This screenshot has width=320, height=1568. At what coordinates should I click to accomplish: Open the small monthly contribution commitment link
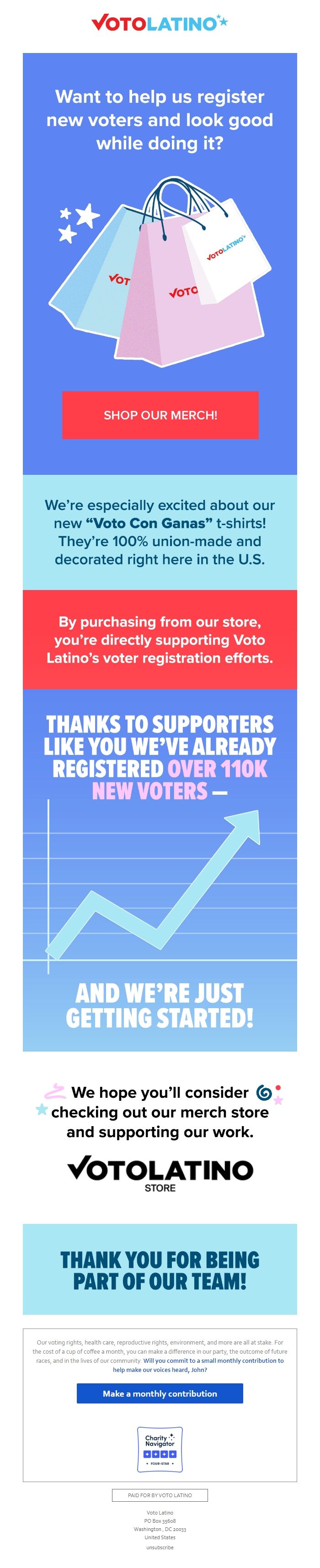tap(213, 1360)
